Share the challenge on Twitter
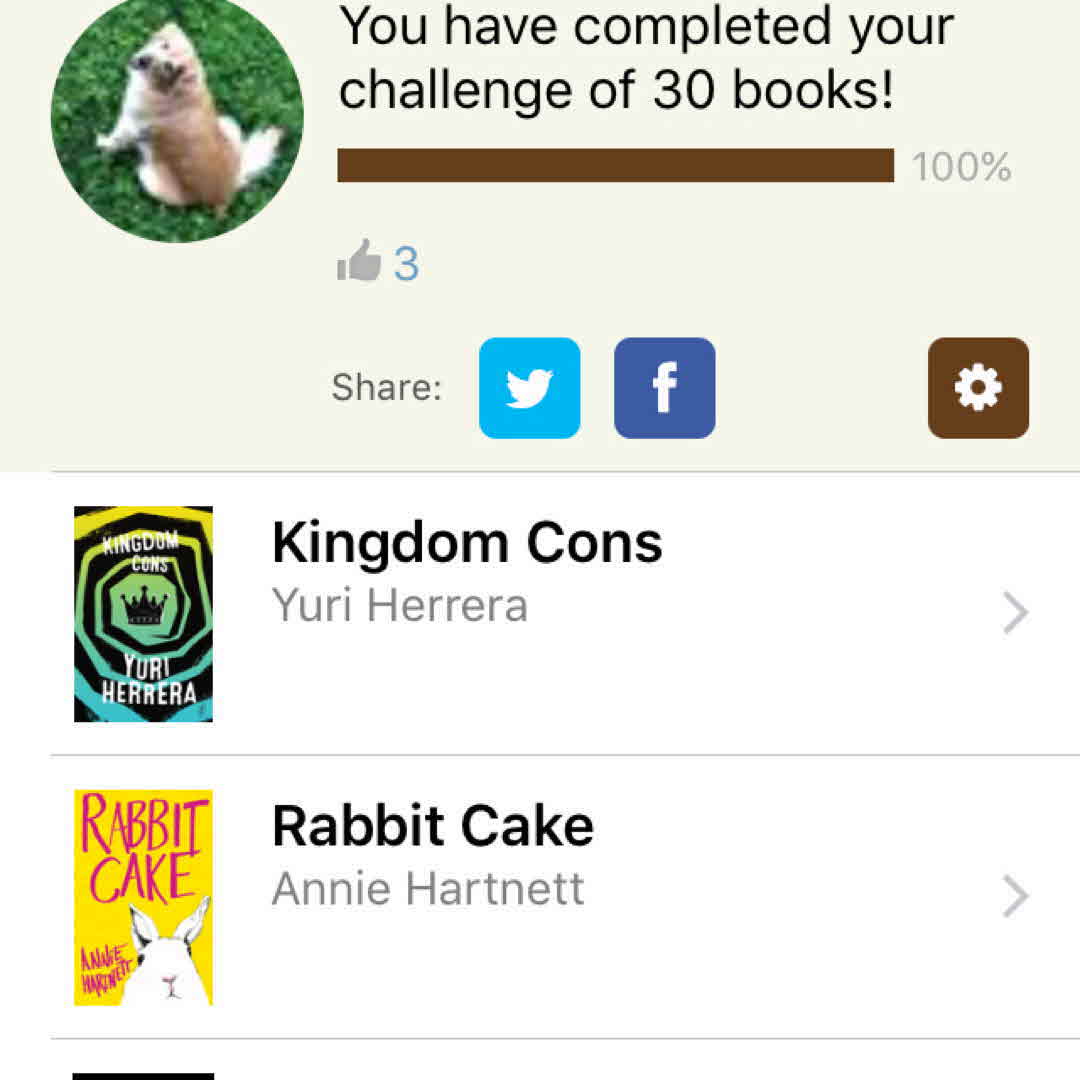This screenshot has height=1080, width=1080. tap(529, 388)
